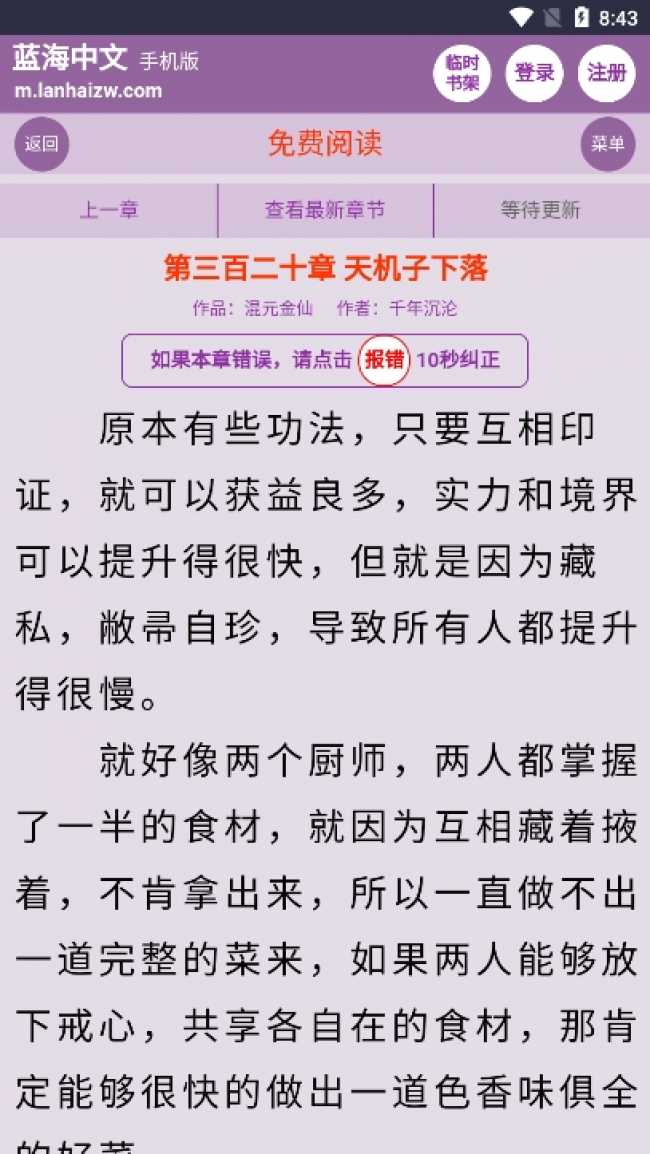View latest chapters via 查看最新章节
The height and width of the screenshot is (1154, 650).
(325, 210)
